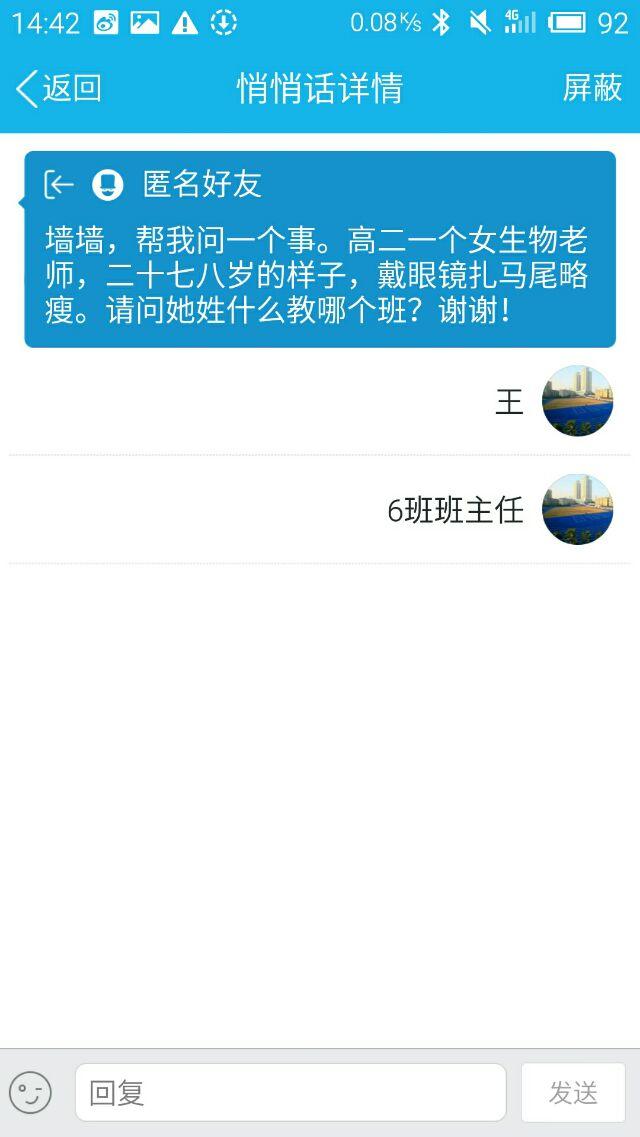
Task: Go back using the 返回 button
Action: coord(58,88)
